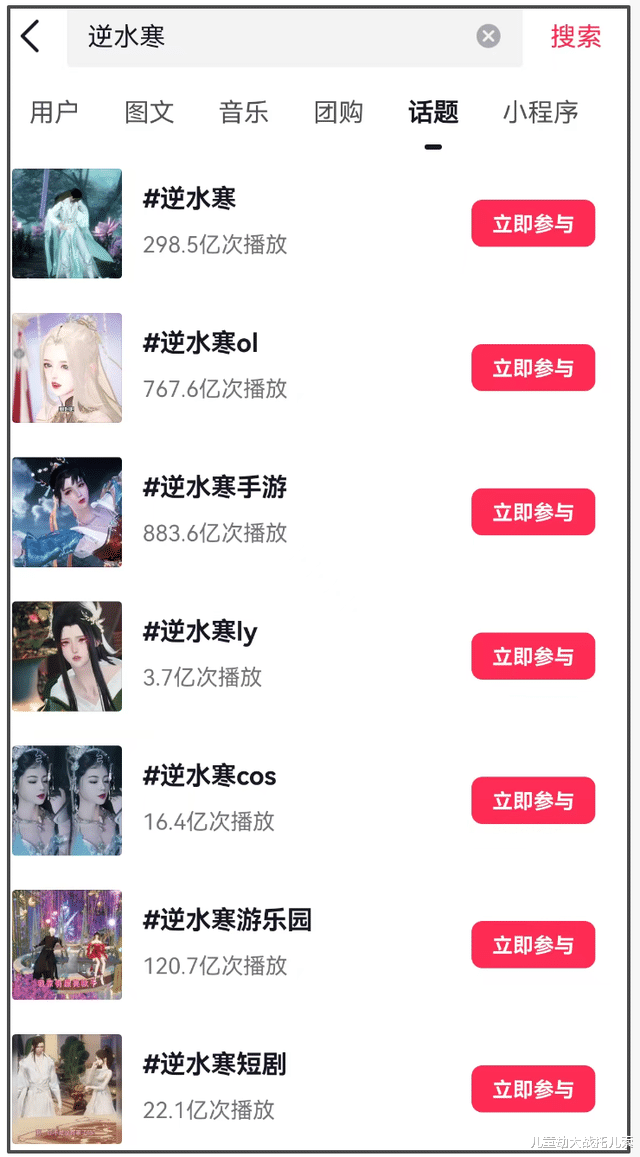Open the #逆水寒cos topic thumbnail
640x1157 pixels.
[x=67, y=800]
